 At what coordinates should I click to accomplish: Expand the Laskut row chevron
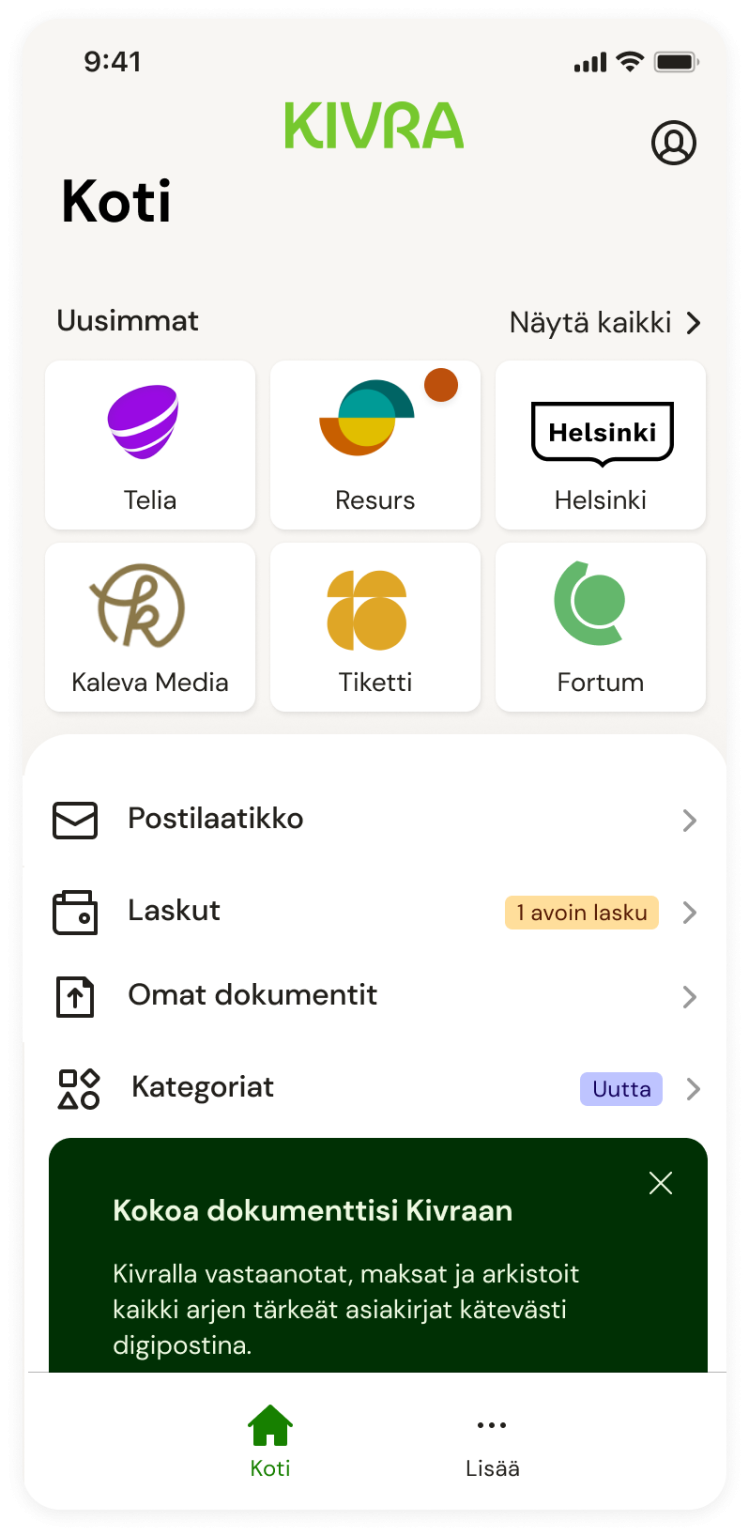690,912
